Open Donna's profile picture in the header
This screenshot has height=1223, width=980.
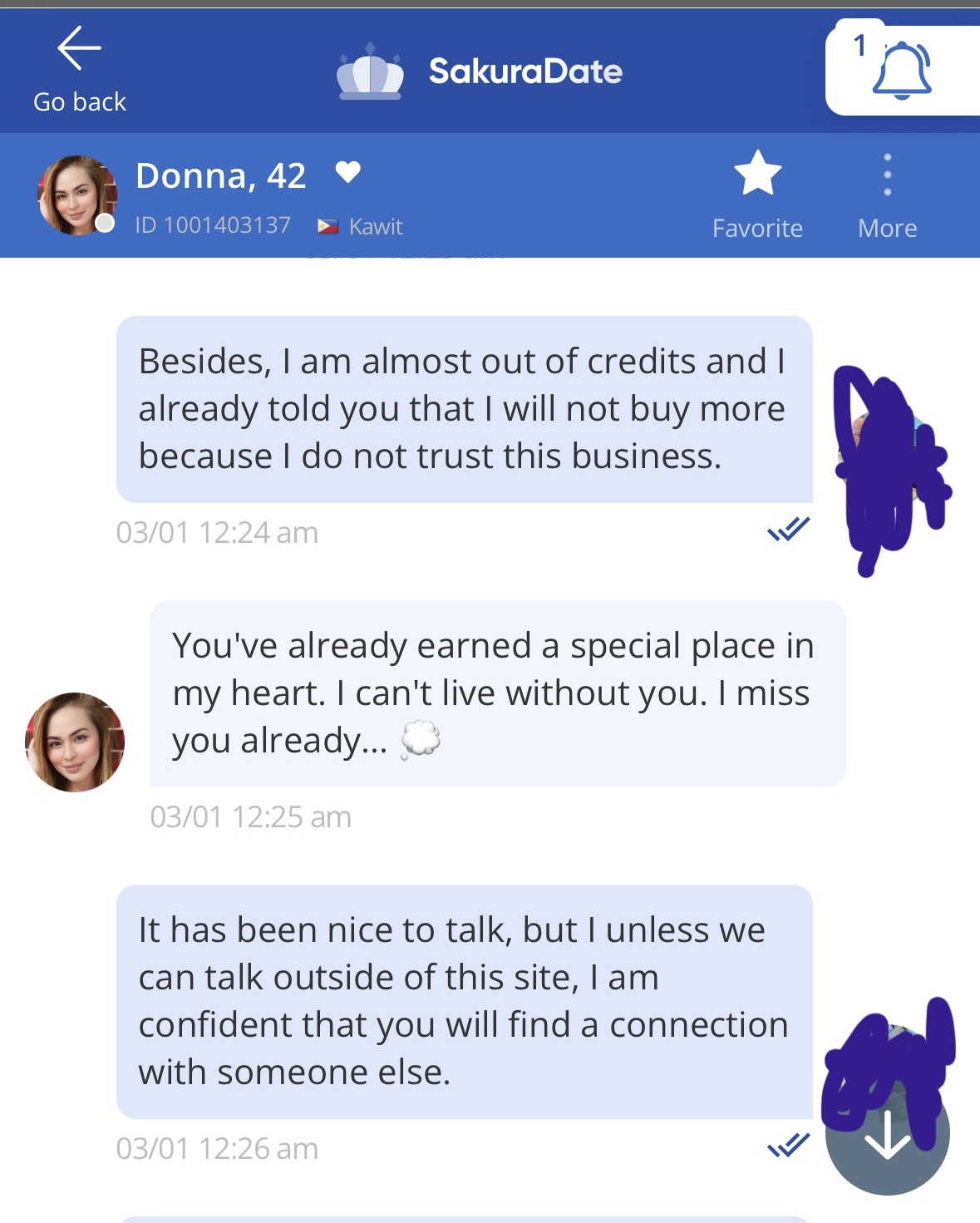coord(76,195)
